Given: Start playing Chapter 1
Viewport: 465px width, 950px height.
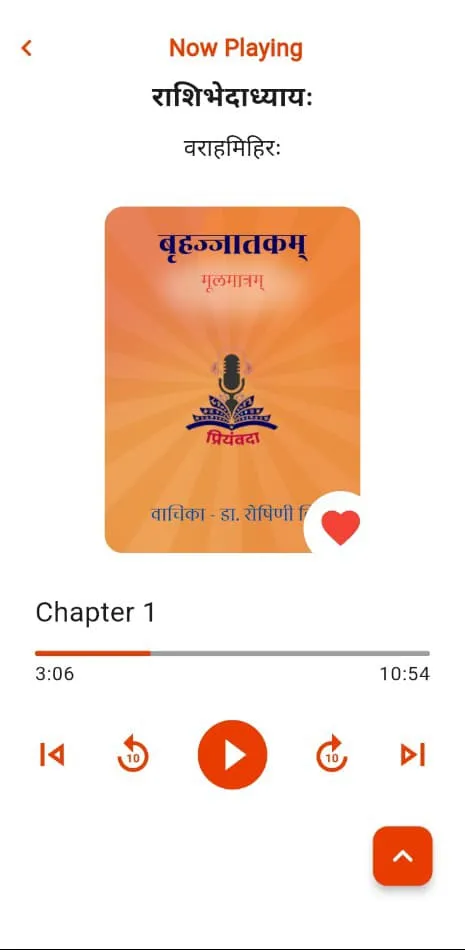Looking at the screenshot, I should 232,755.
